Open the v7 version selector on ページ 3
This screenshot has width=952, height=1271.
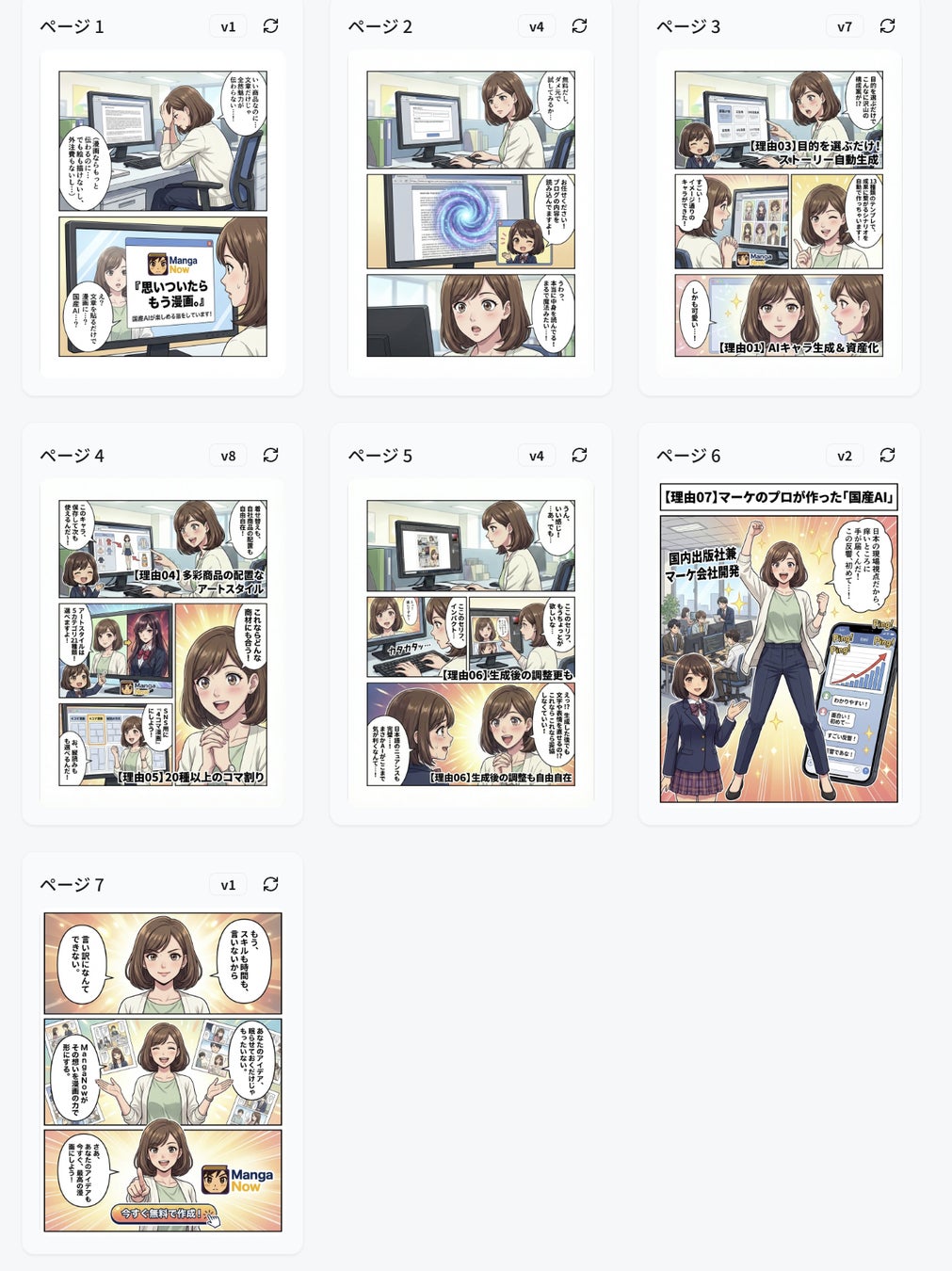coord(845,26)
